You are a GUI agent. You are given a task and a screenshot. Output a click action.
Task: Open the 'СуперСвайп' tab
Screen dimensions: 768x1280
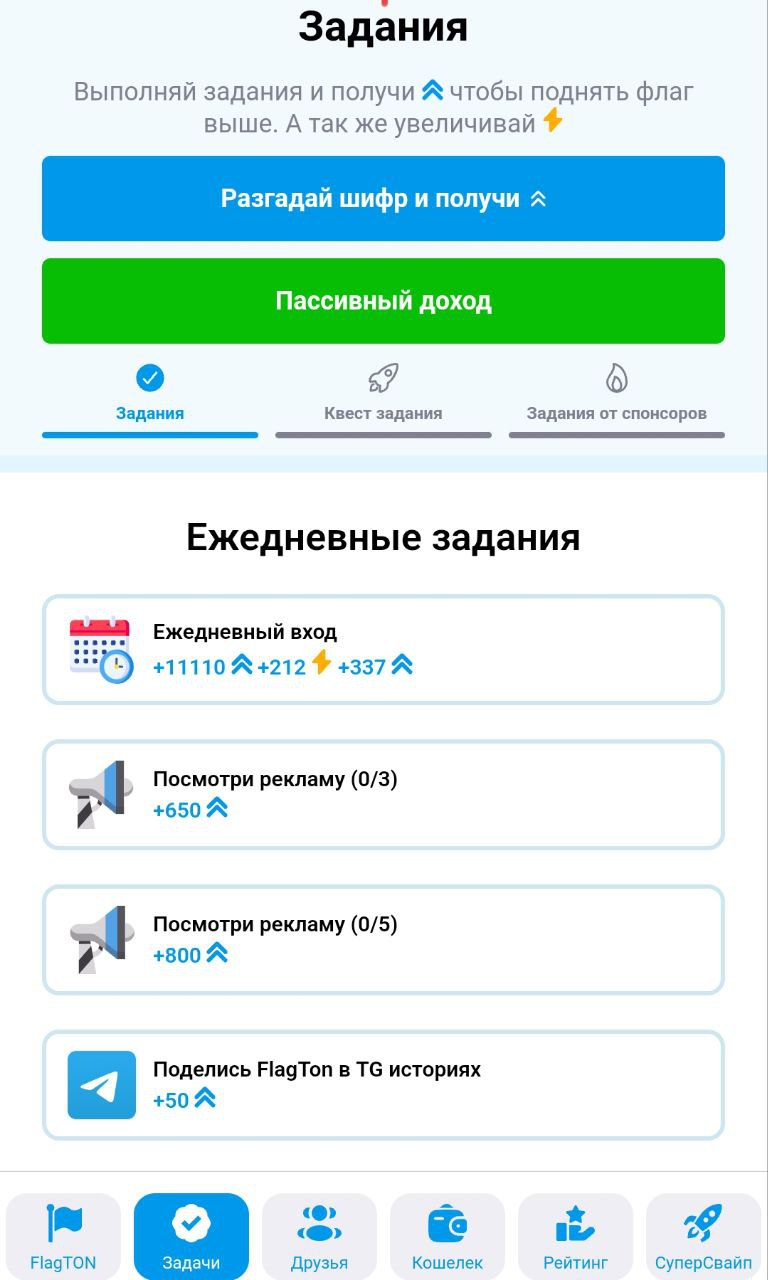(x=703, y=1237)
